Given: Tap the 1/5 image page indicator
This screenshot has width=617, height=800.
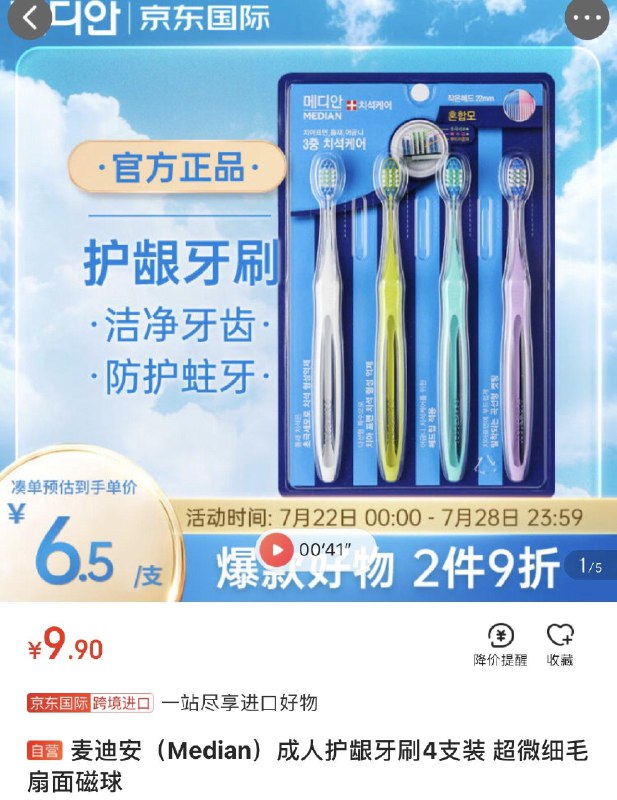Looking at the screenshot, I should pos(590,567).
